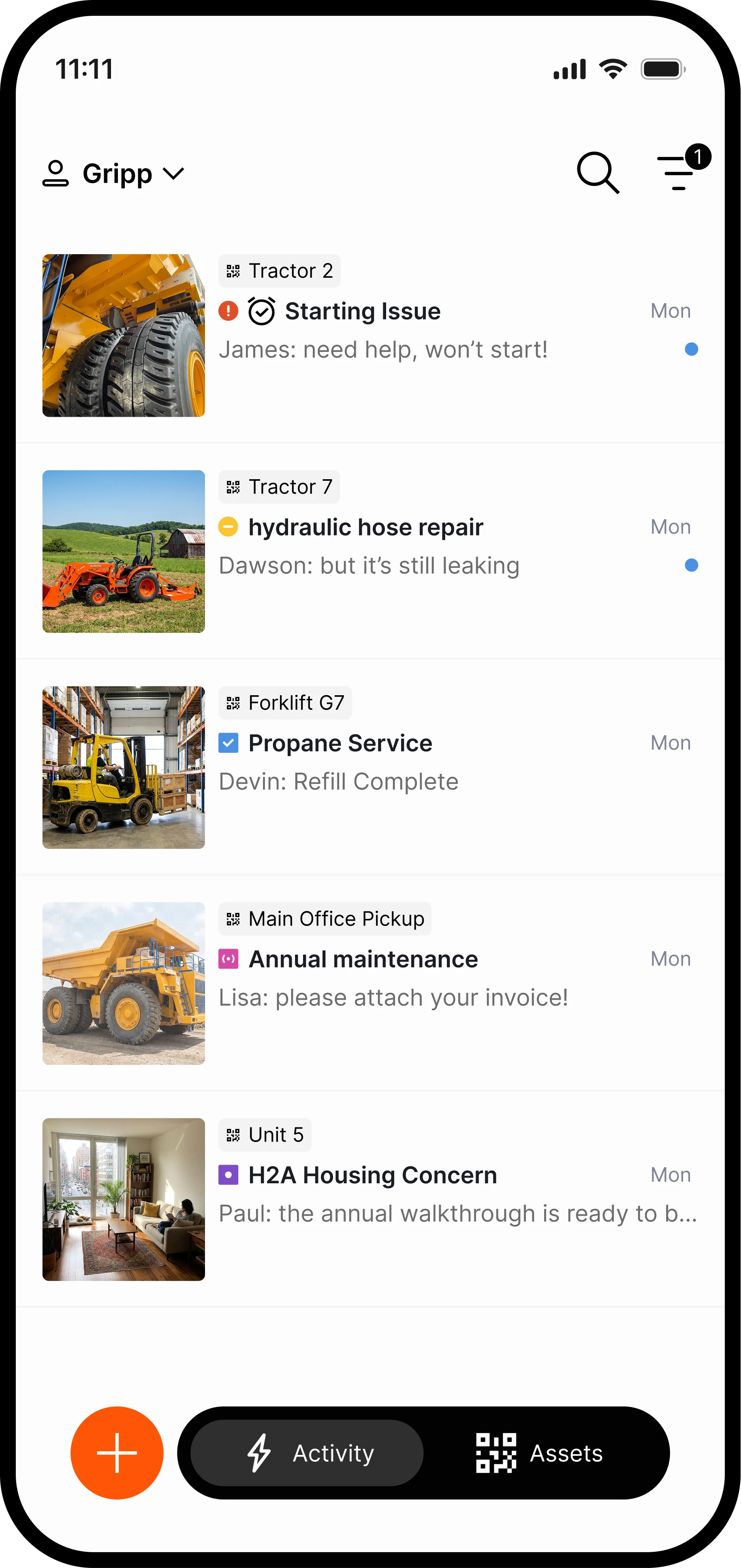The height and width of the screenshot is (1568, 741).
Task: Tap the yellow status toggle on hydraulic hose repair
Action: coord(228,527)
